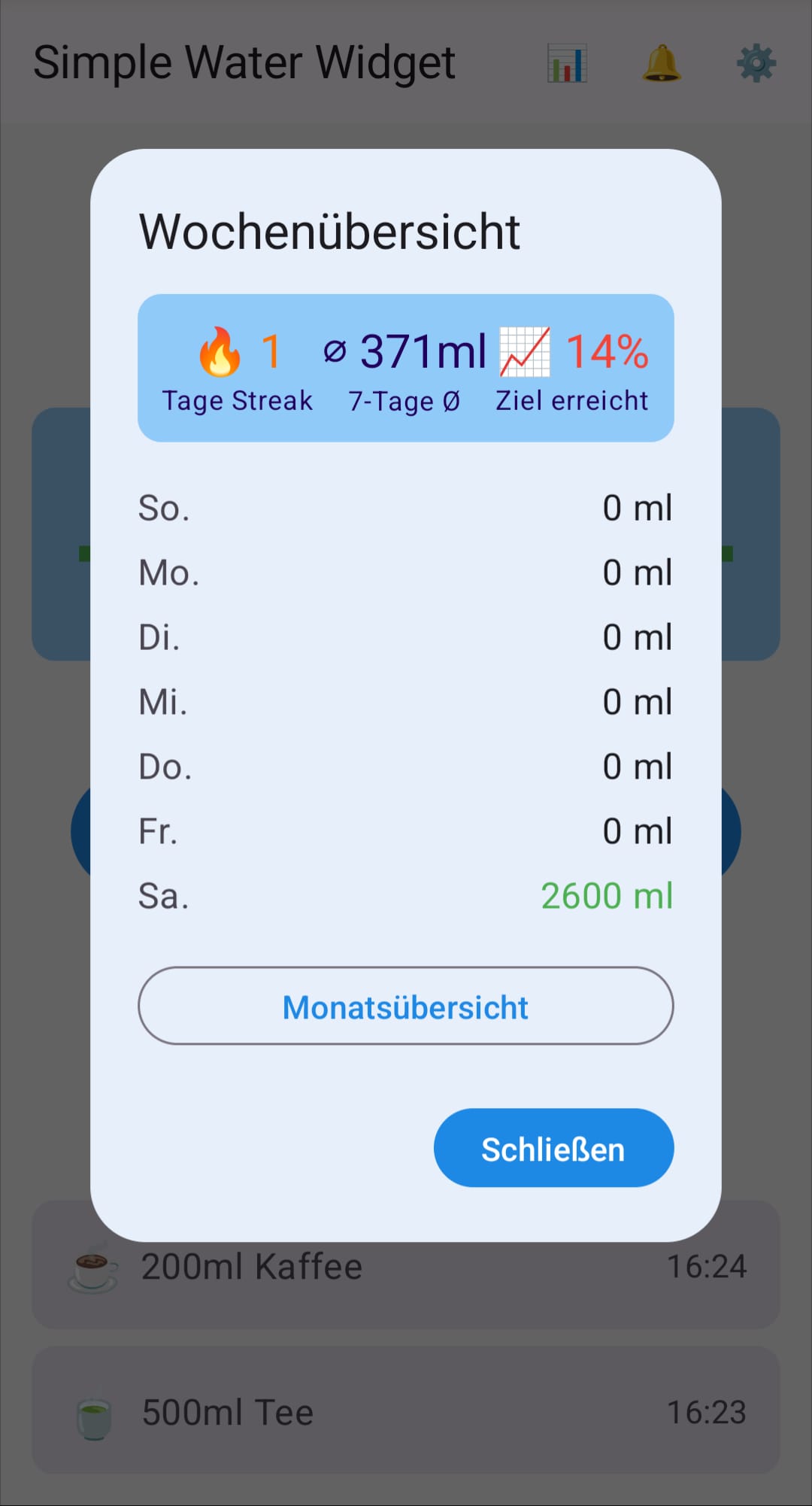Select Saturday's 2600 ml entry
The width and height of the screenshot is (812, 1506).
607,895
